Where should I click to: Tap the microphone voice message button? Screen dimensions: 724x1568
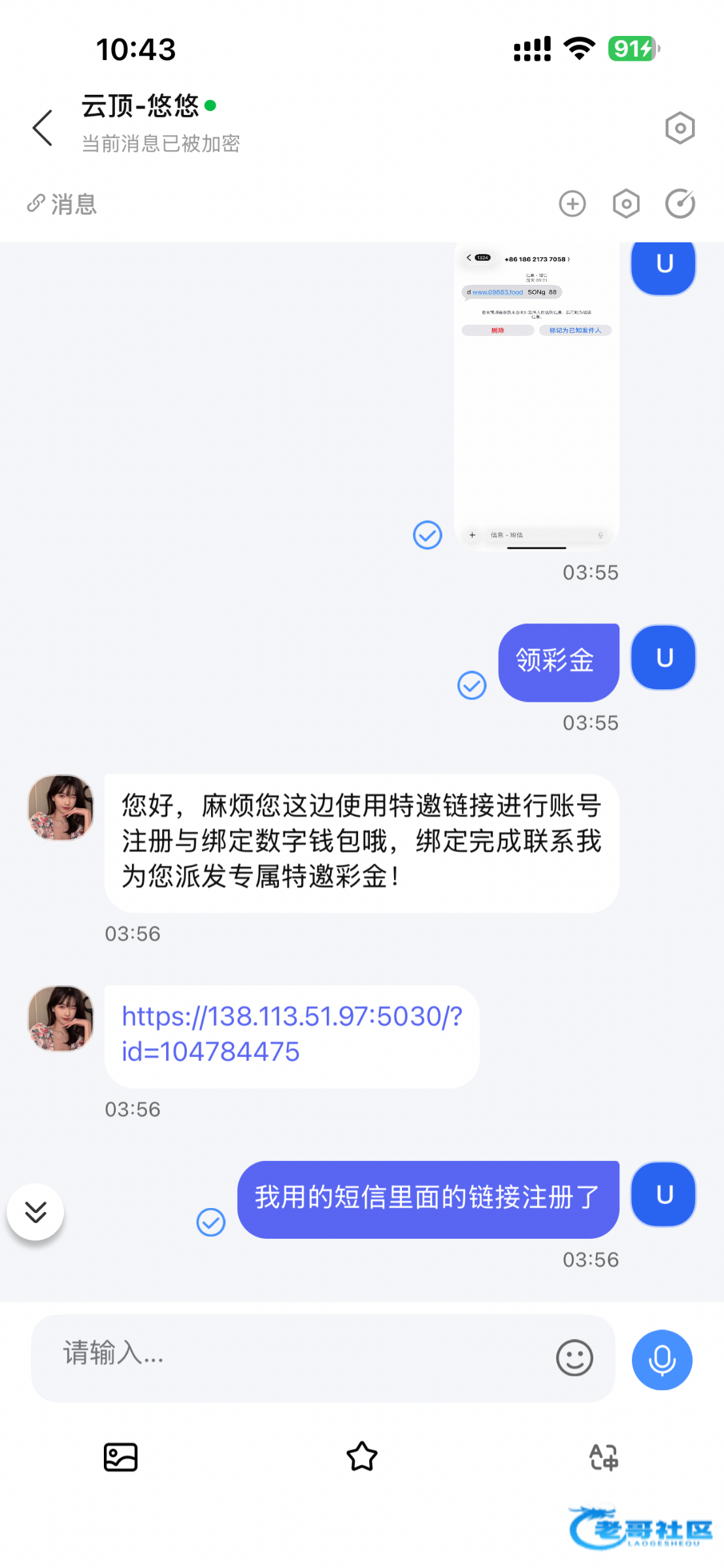(x=662, y=1360)
